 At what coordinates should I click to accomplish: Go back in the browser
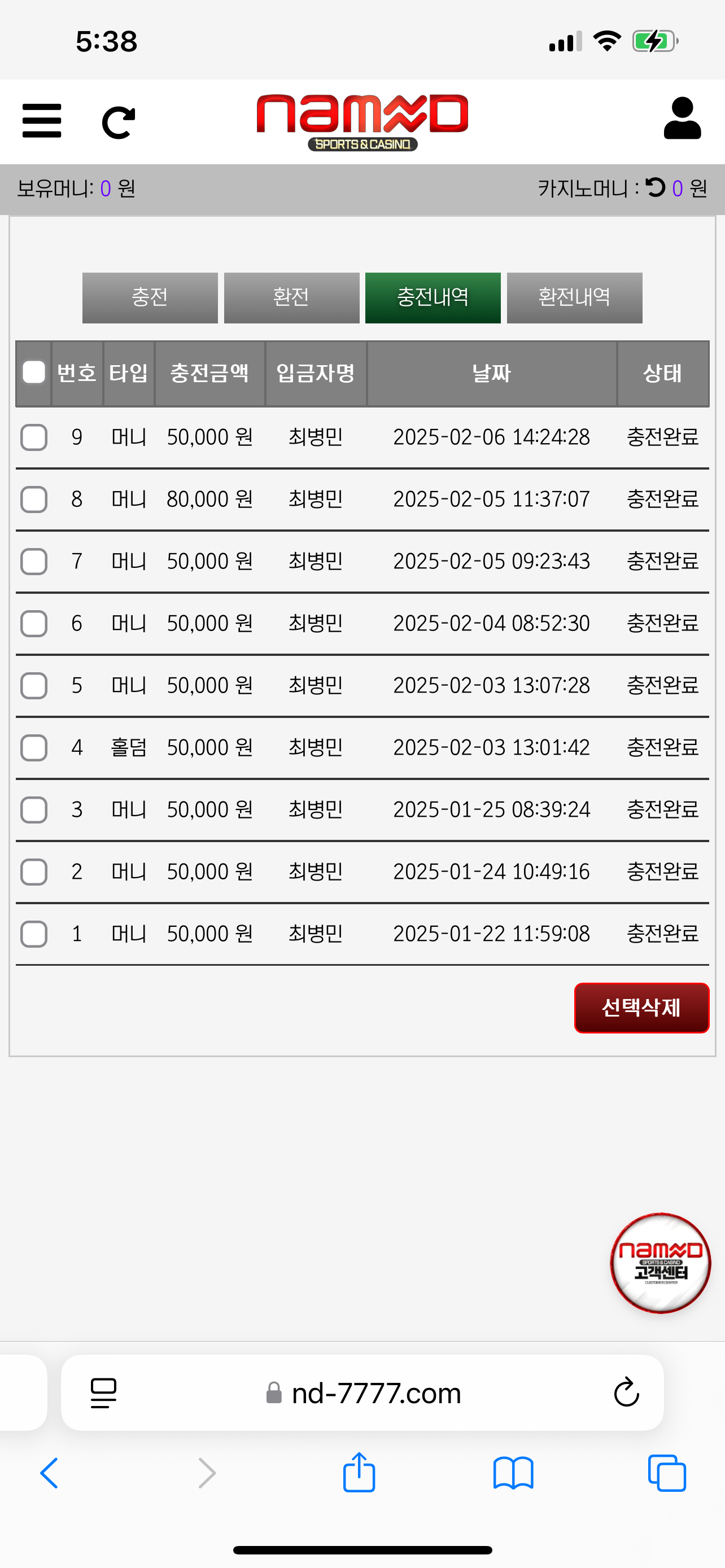pyautogui.click(x=49, y=1473)
